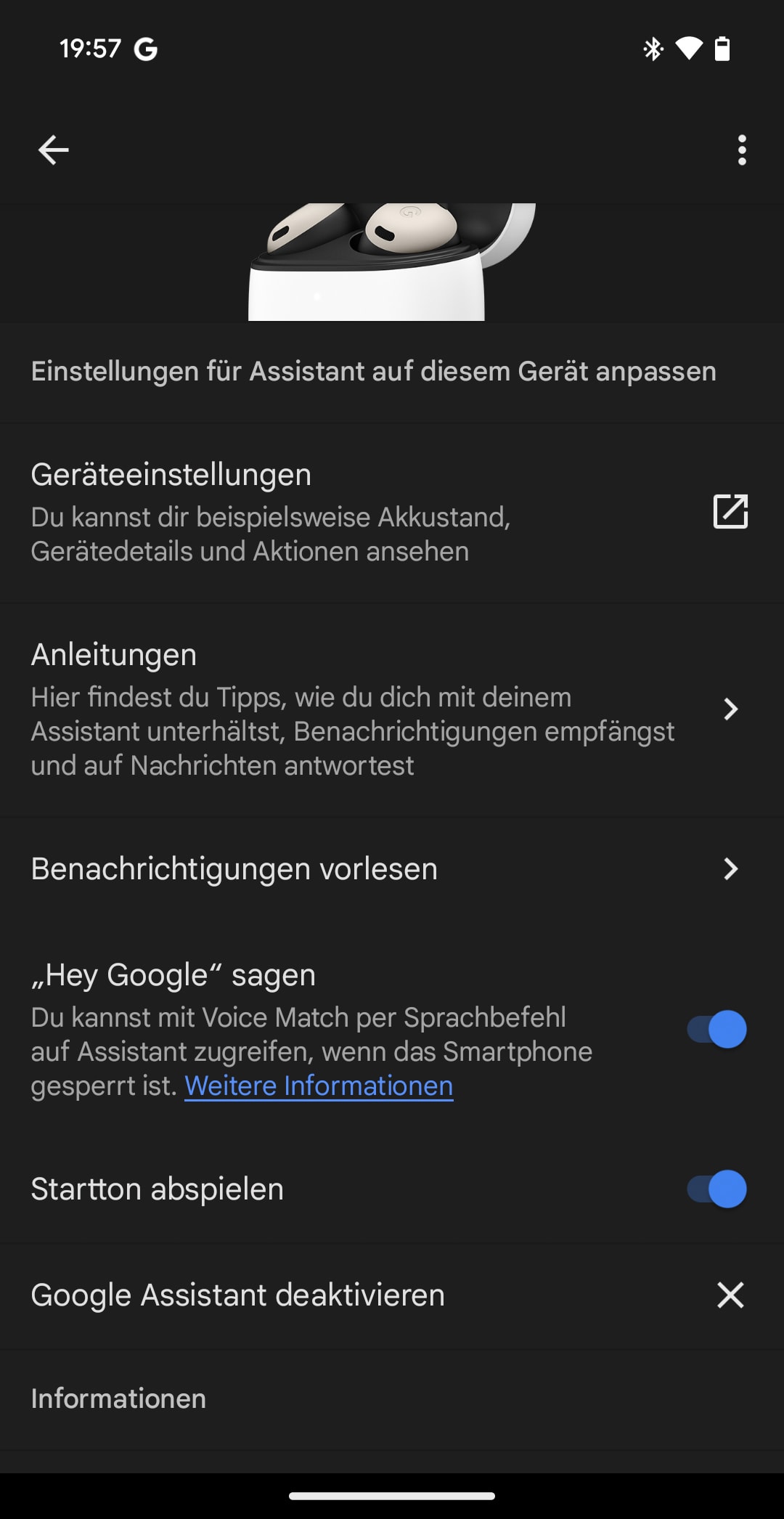Screen dimensions: 784x1519
Task: Follow the Weitere Informationen link
Action: pos(319,1086)
